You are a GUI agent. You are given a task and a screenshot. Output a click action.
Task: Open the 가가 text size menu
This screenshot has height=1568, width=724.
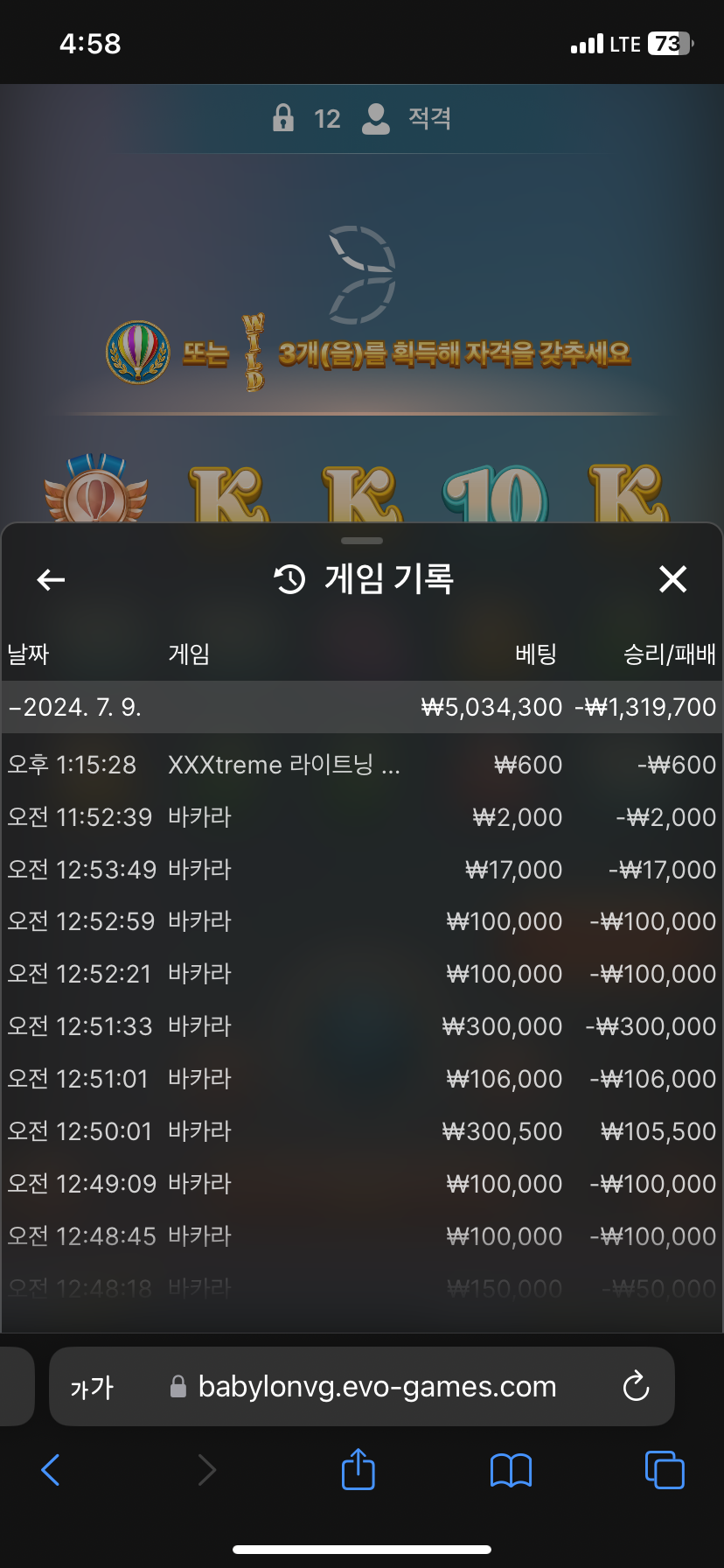92,1388
